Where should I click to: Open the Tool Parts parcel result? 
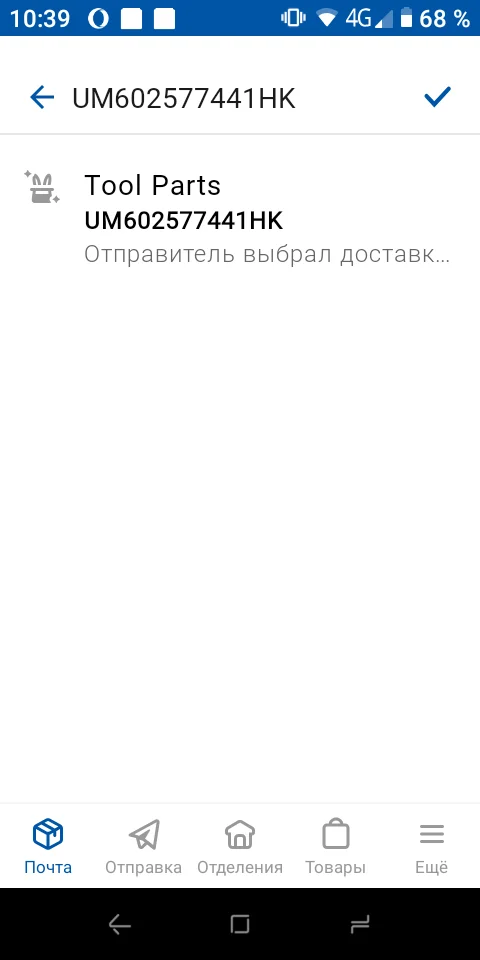click(240, 219)
